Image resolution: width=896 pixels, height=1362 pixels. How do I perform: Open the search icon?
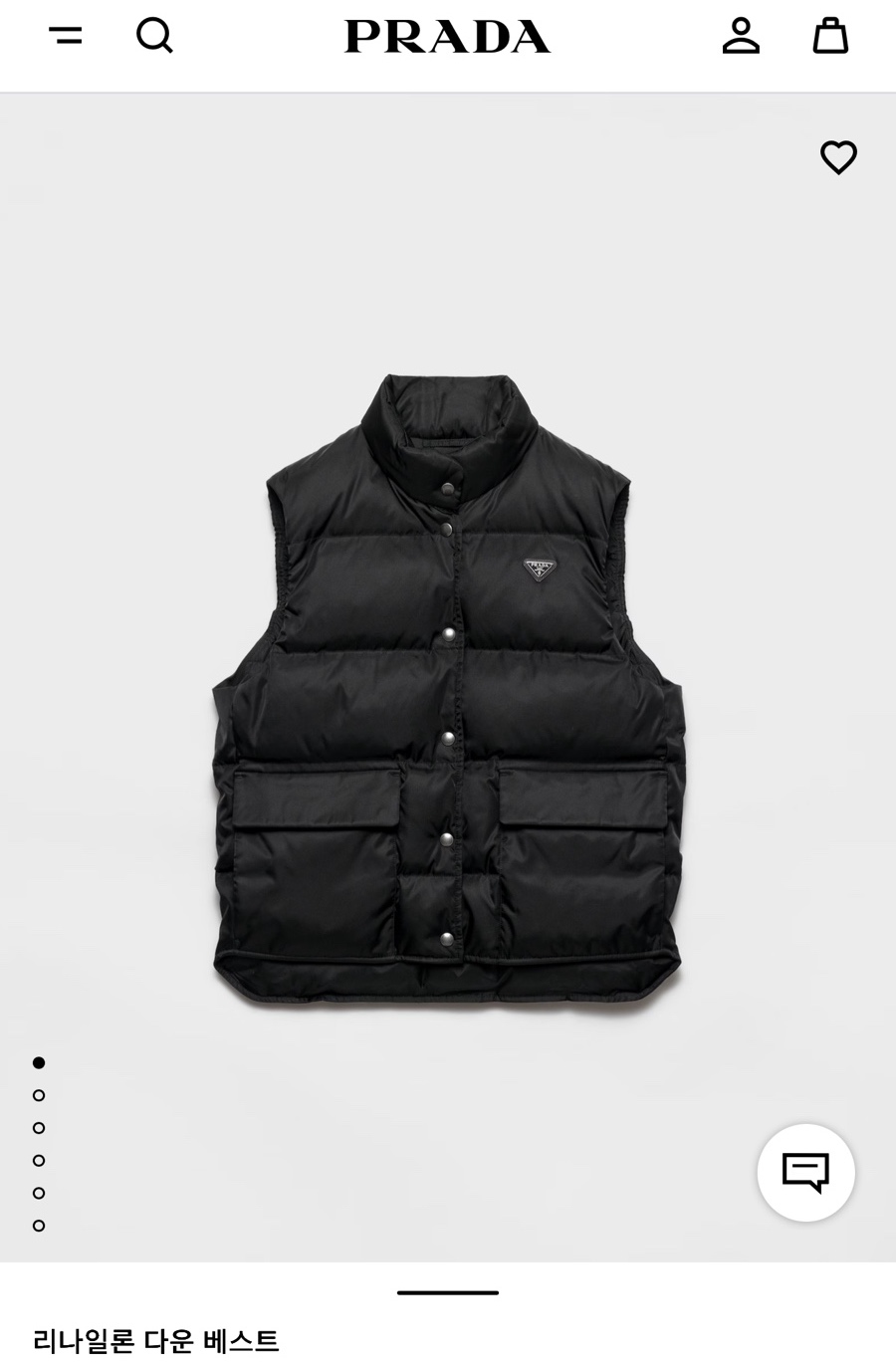(154, 36)
